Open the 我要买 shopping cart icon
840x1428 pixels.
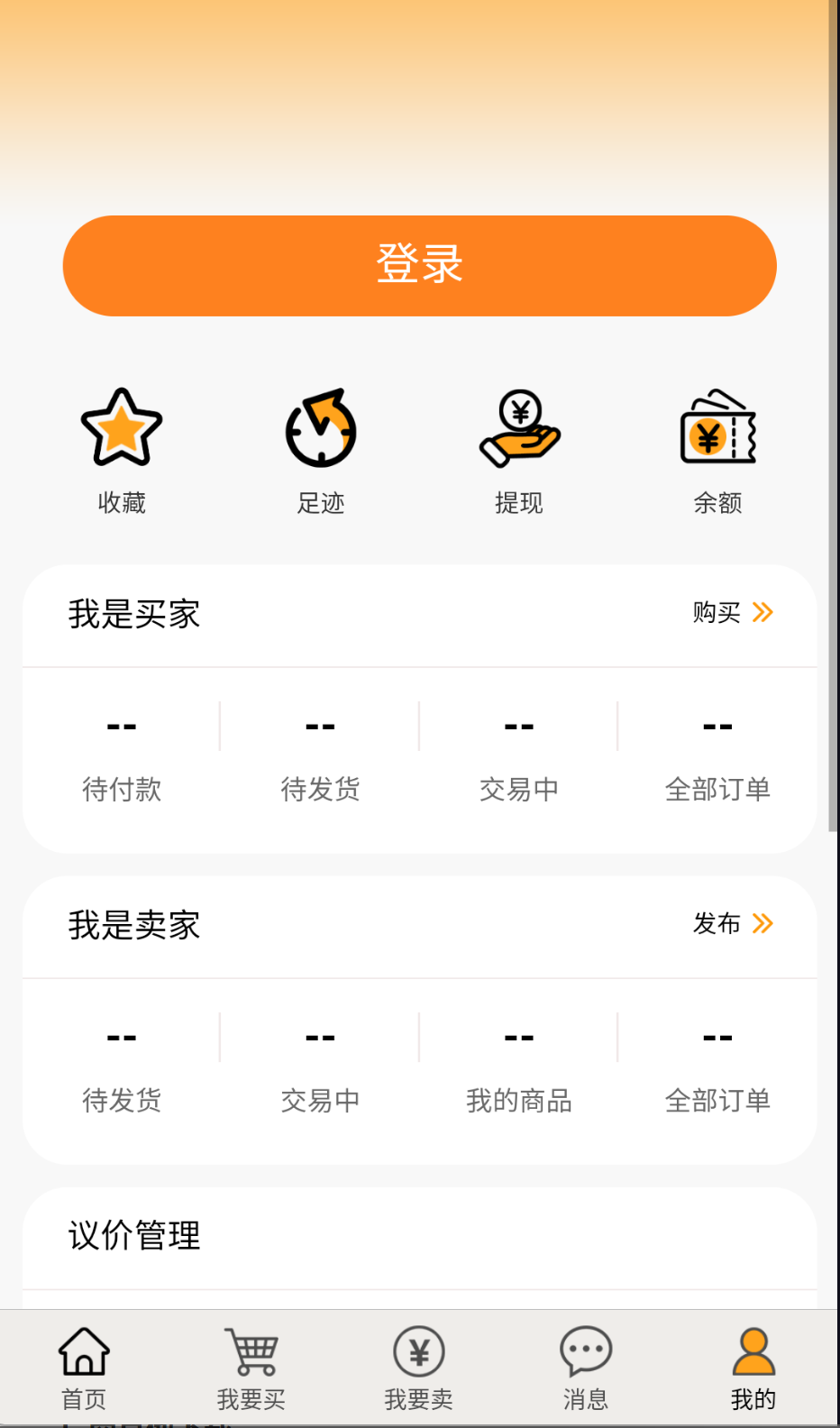coord(251,1352)
